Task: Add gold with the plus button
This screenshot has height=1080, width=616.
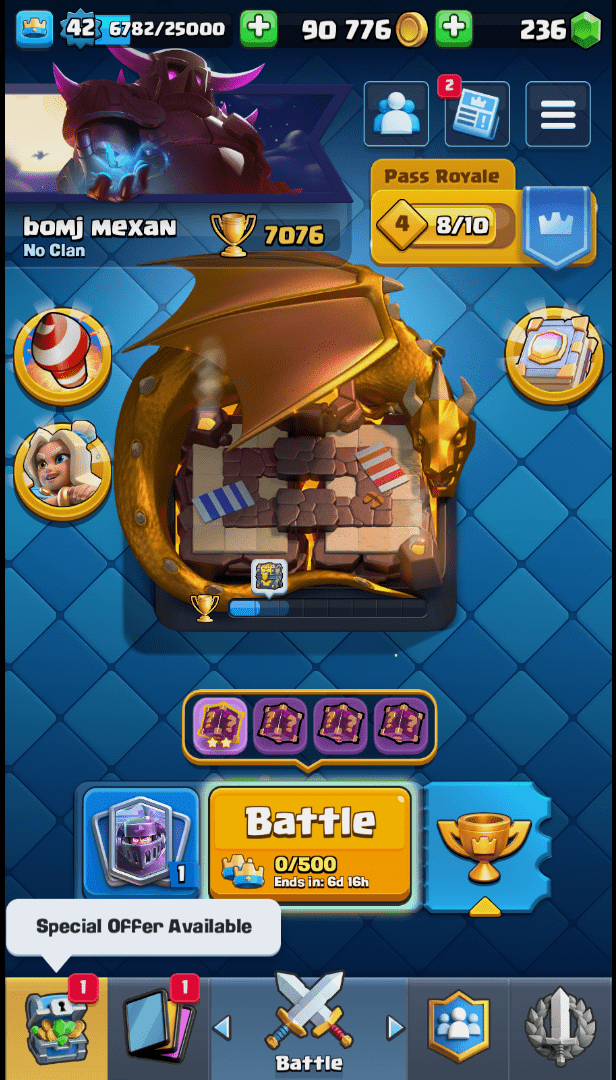Action: 454,29
